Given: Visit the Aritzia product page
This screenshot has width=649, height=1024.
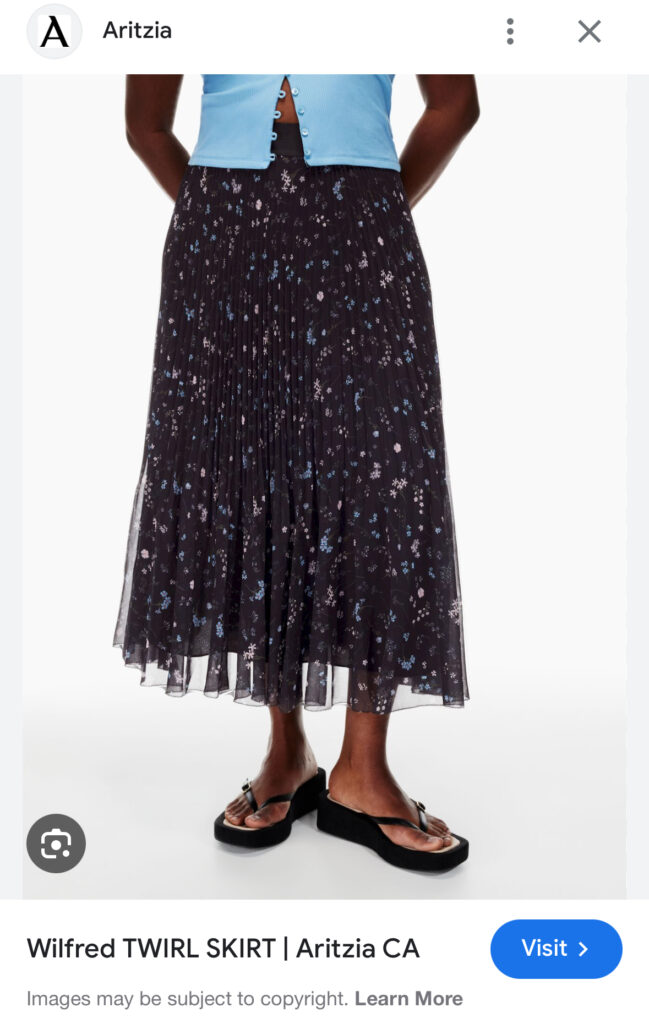Looking at the screenshot, I should pyautogui.click(x=556, y=948).
